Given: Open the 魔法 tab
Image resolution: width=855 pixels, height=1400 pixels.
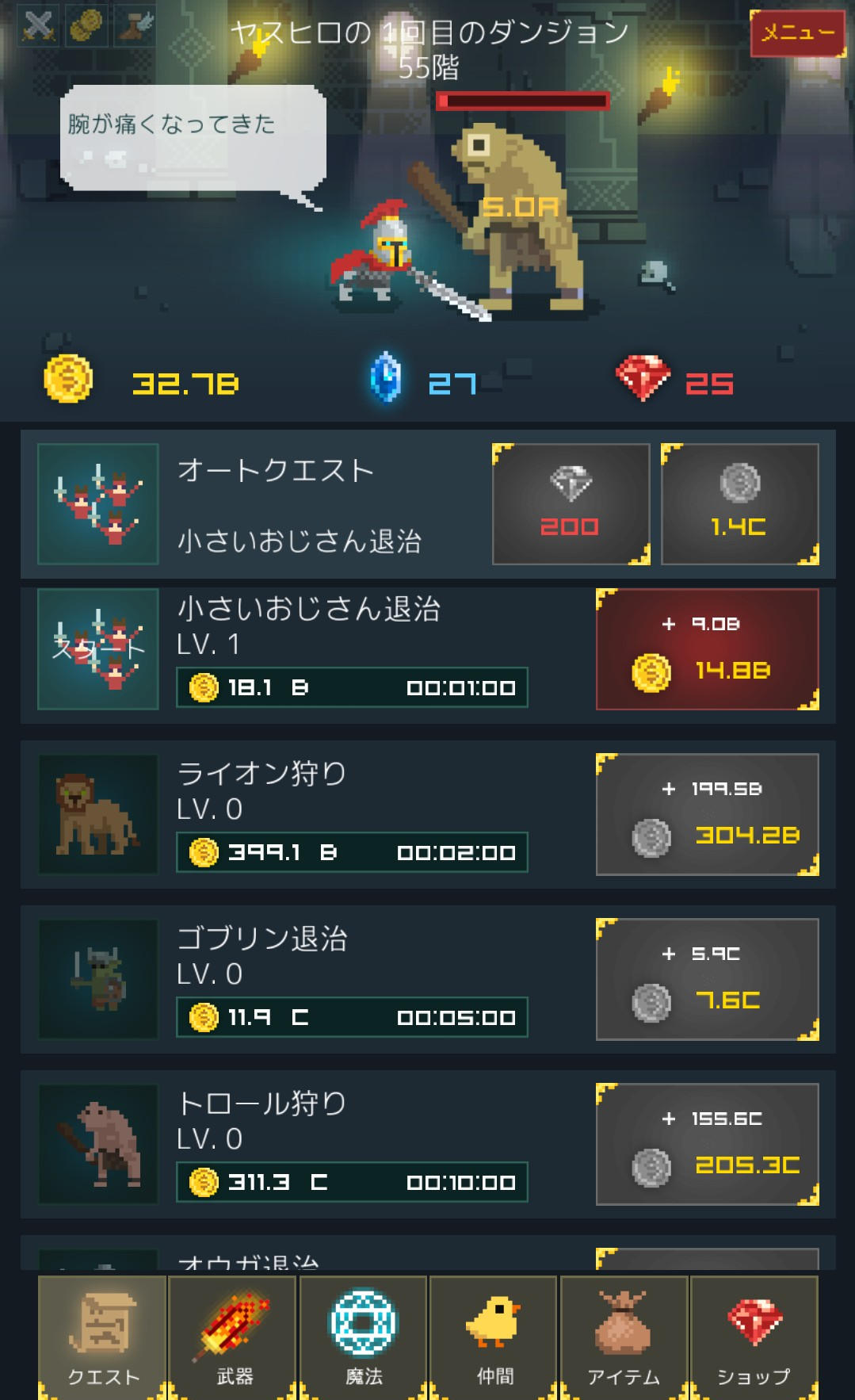Looking at the screenshot, I should [x=364, y=1337].
